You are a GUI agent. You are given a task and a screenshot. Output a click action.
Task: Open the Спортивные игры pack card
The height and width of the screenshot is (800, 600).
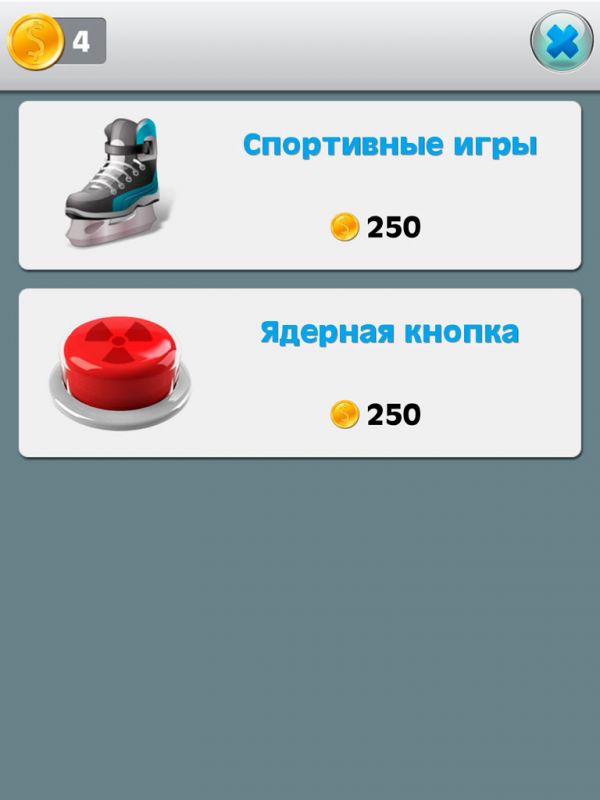click(300, 185)
